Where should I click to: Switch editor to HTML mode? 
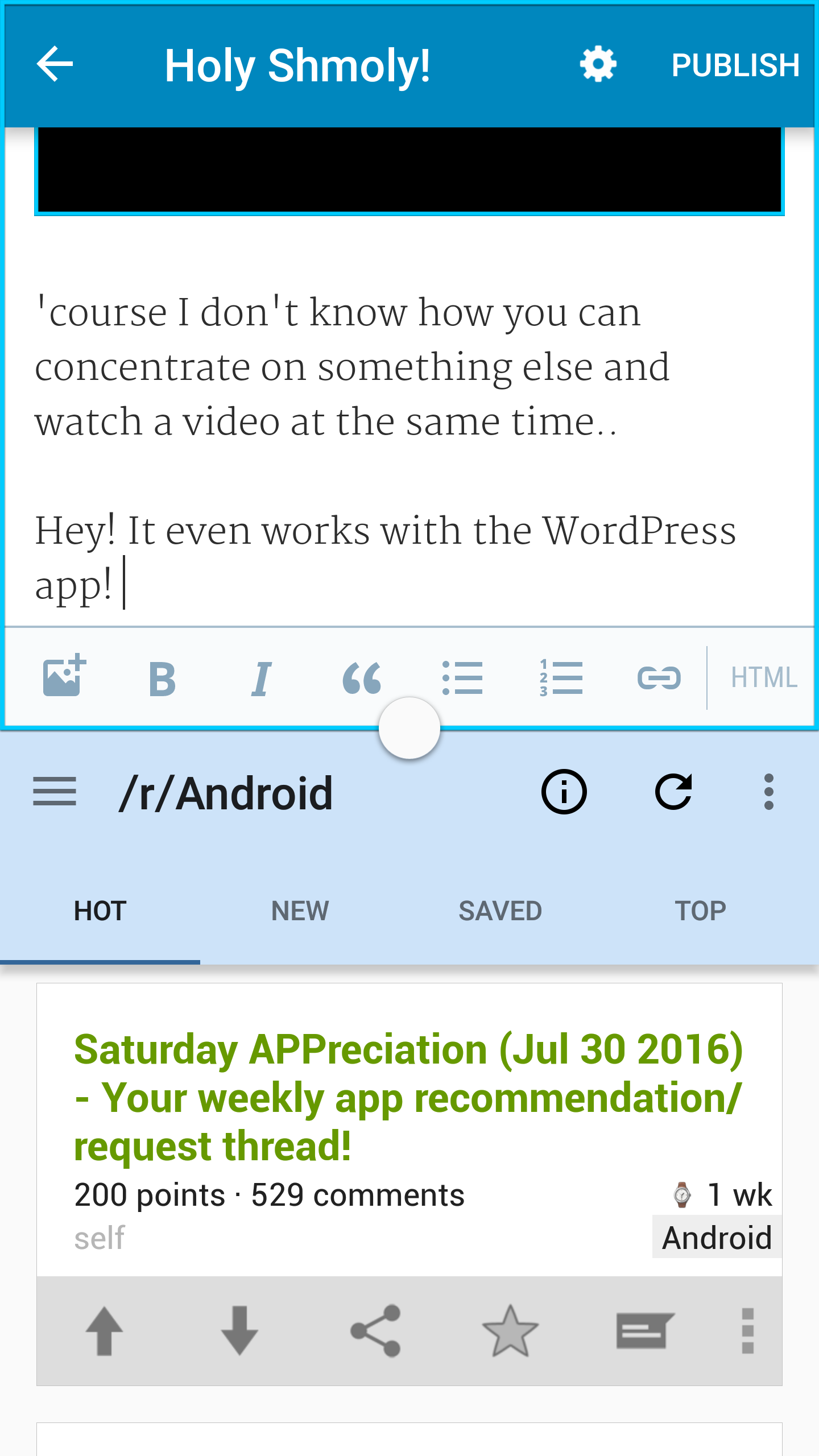pyautogui.click(x=764, y=677)
